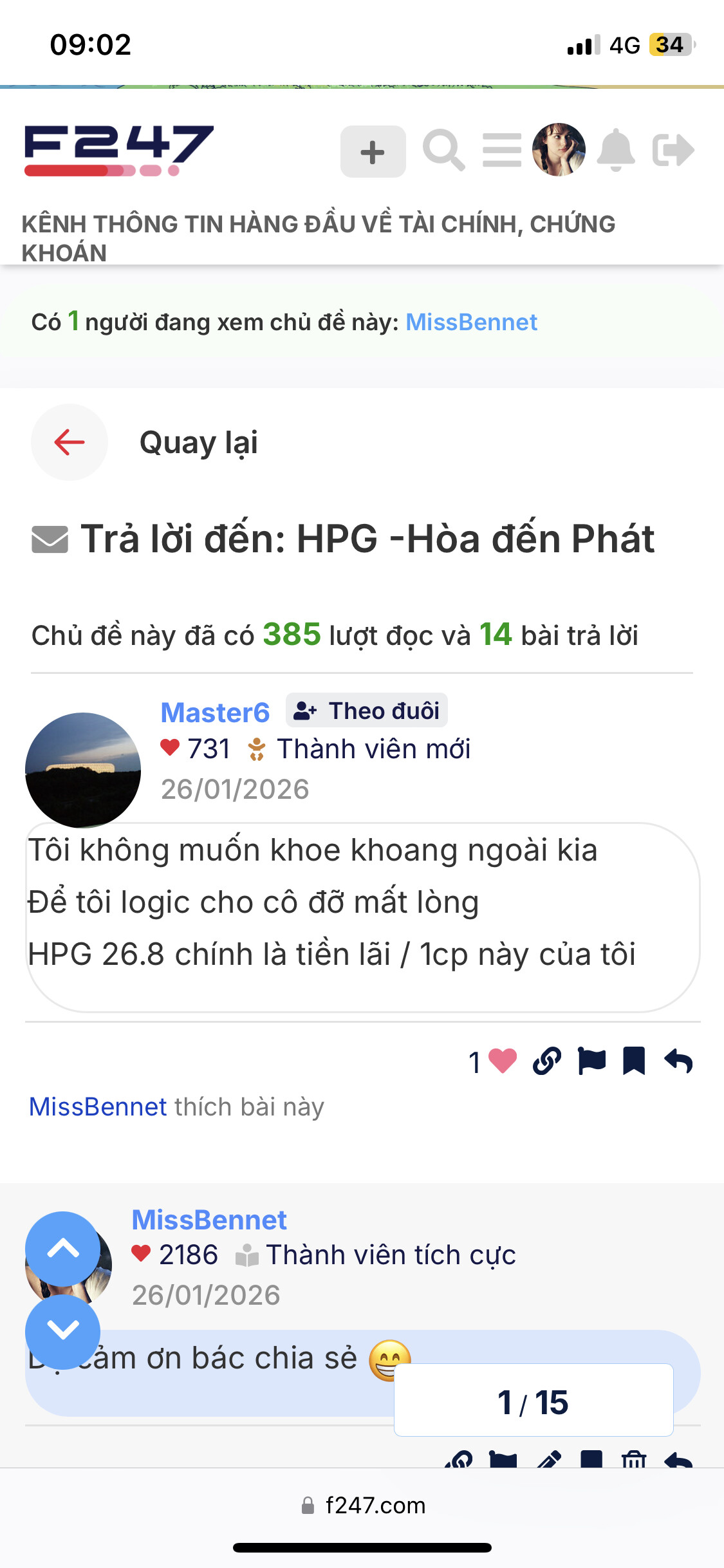
Task: Follow Master6 with Theo đuôi button
Action: tap(367, 711)
